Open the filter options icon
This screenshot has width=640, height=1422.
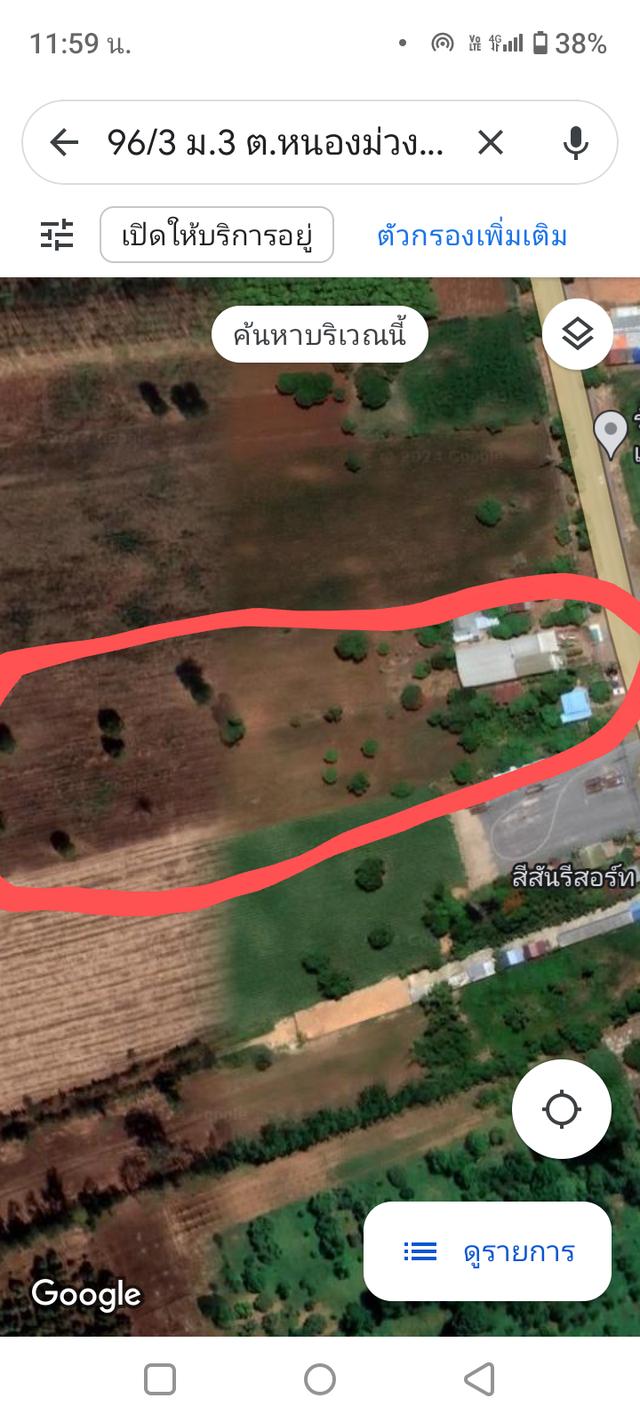coord(57,235)
